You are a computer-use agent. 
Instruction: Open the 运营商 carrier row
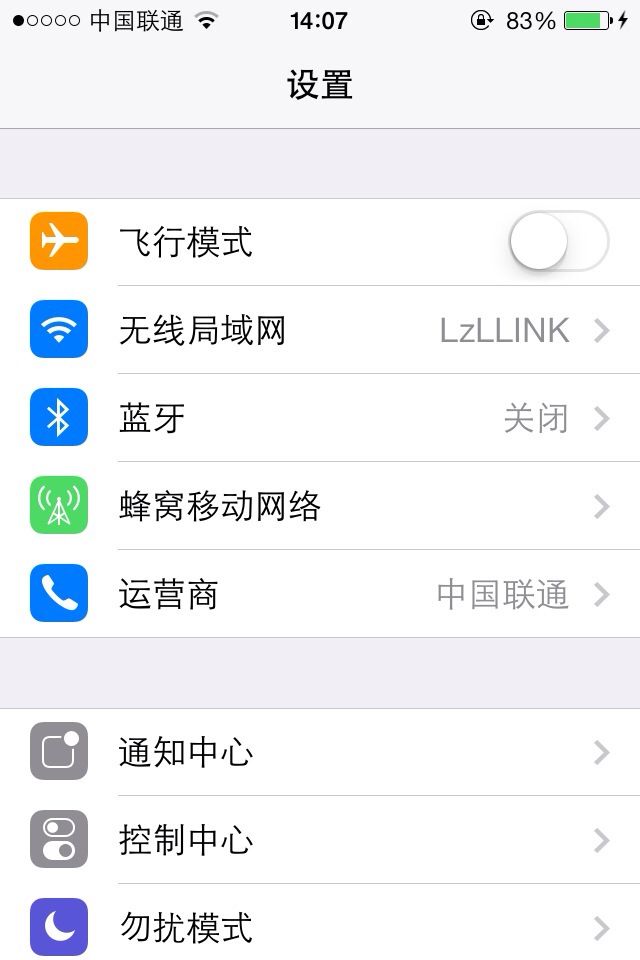(x=320, y=594)
